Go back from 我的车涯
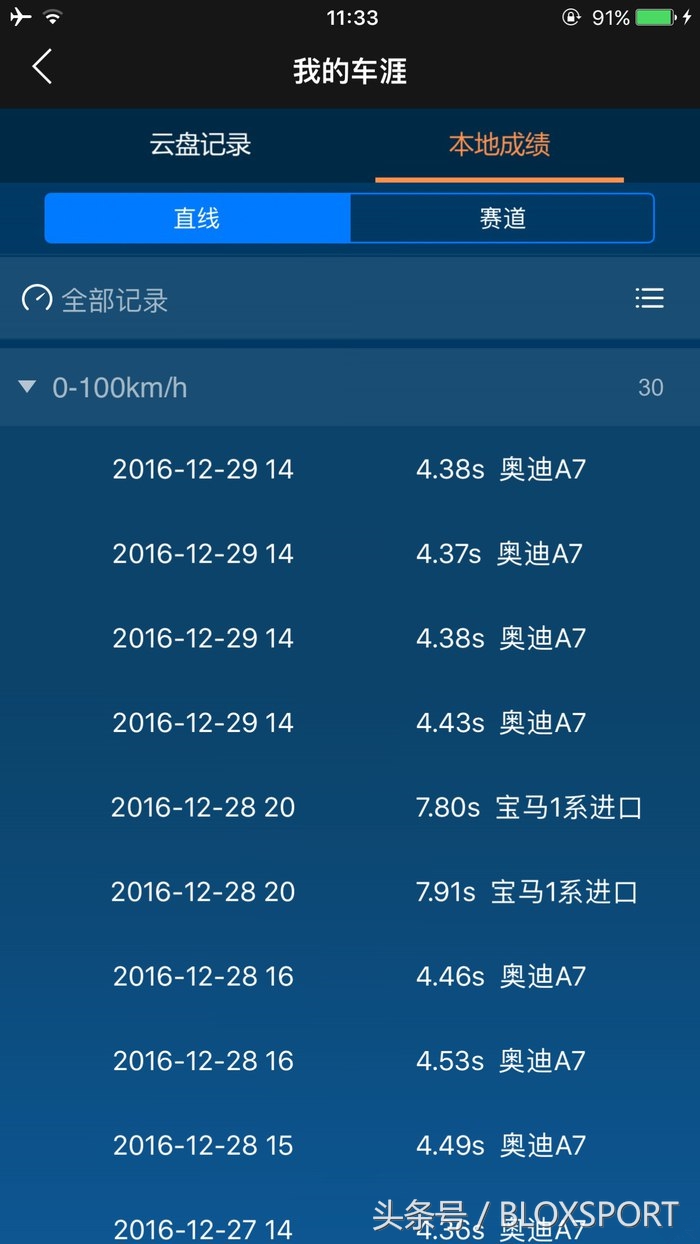The width and height of the screenshot is (700, 1244). pos(41,68)
